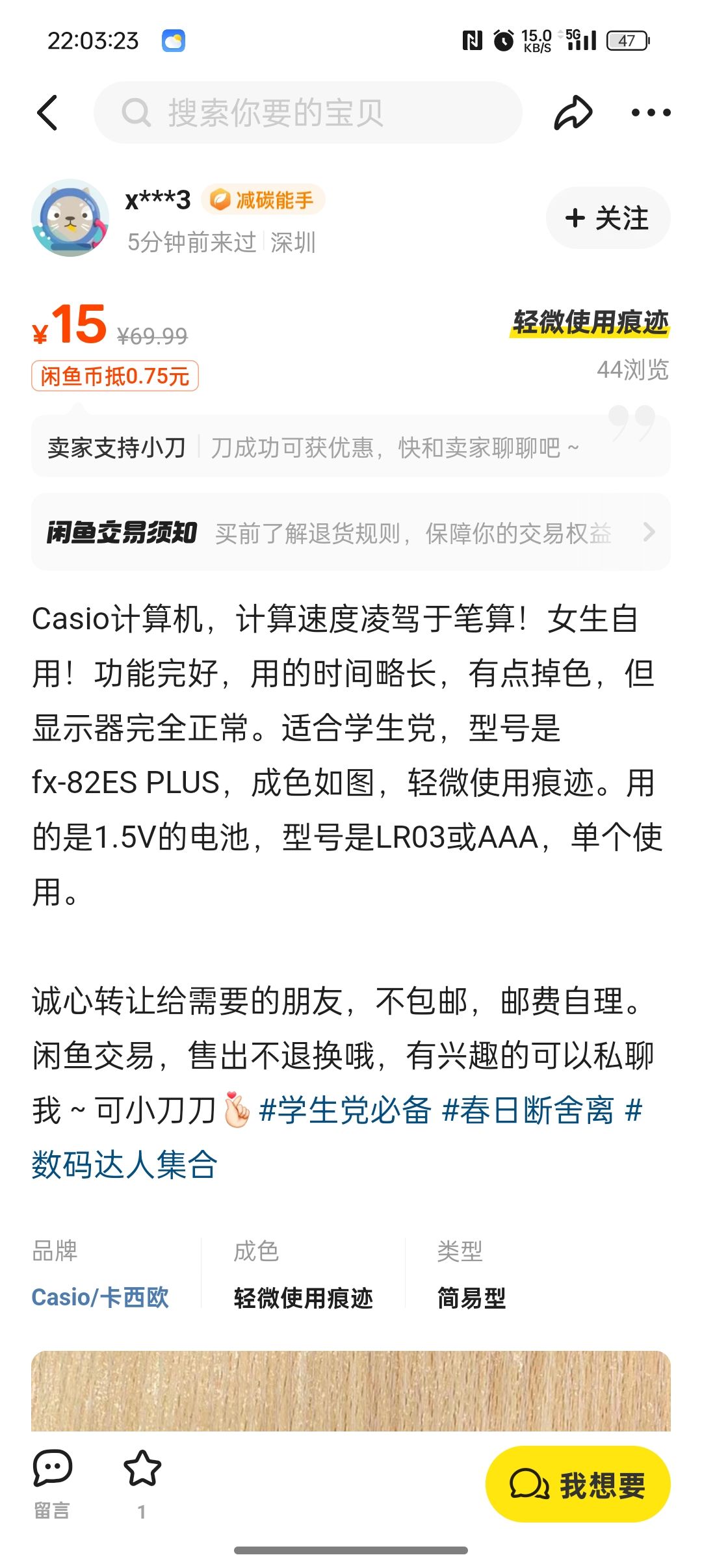Share this listing
The width and height of the screenshot is (702, 1568).
(573, 112)
